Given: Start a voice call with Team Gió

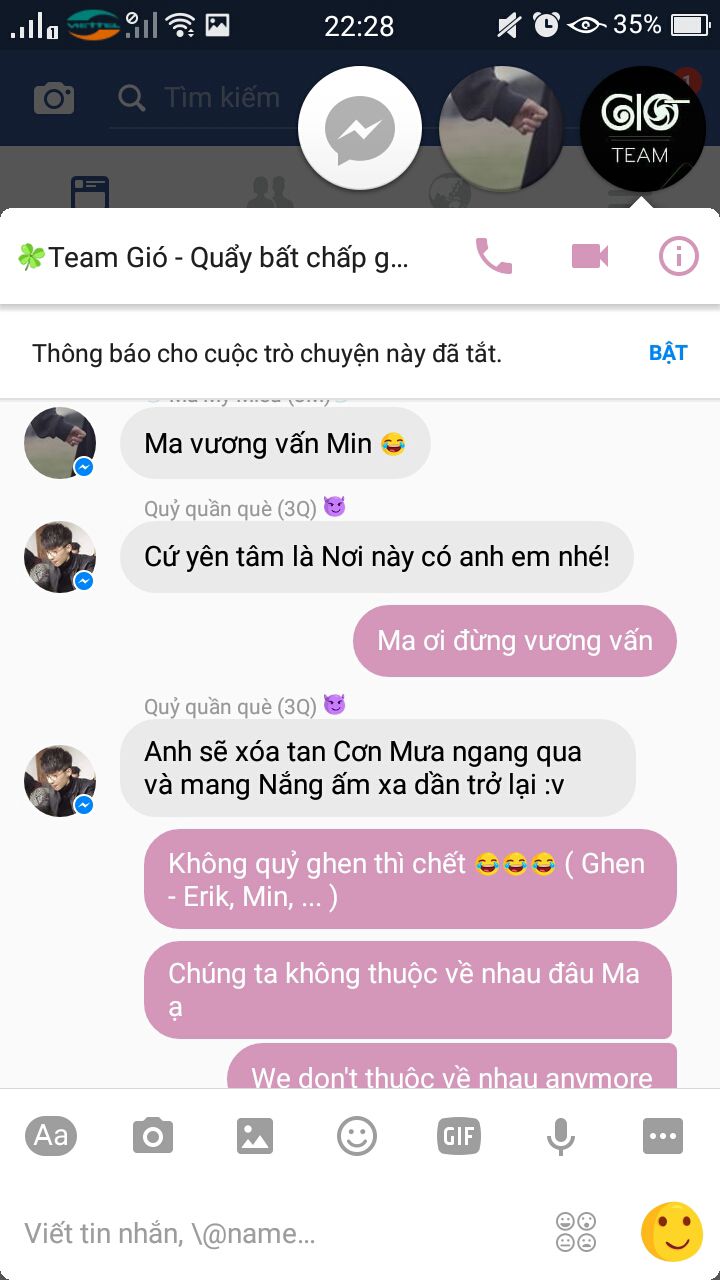Looking at the screenshot, I should pos(493,257).
